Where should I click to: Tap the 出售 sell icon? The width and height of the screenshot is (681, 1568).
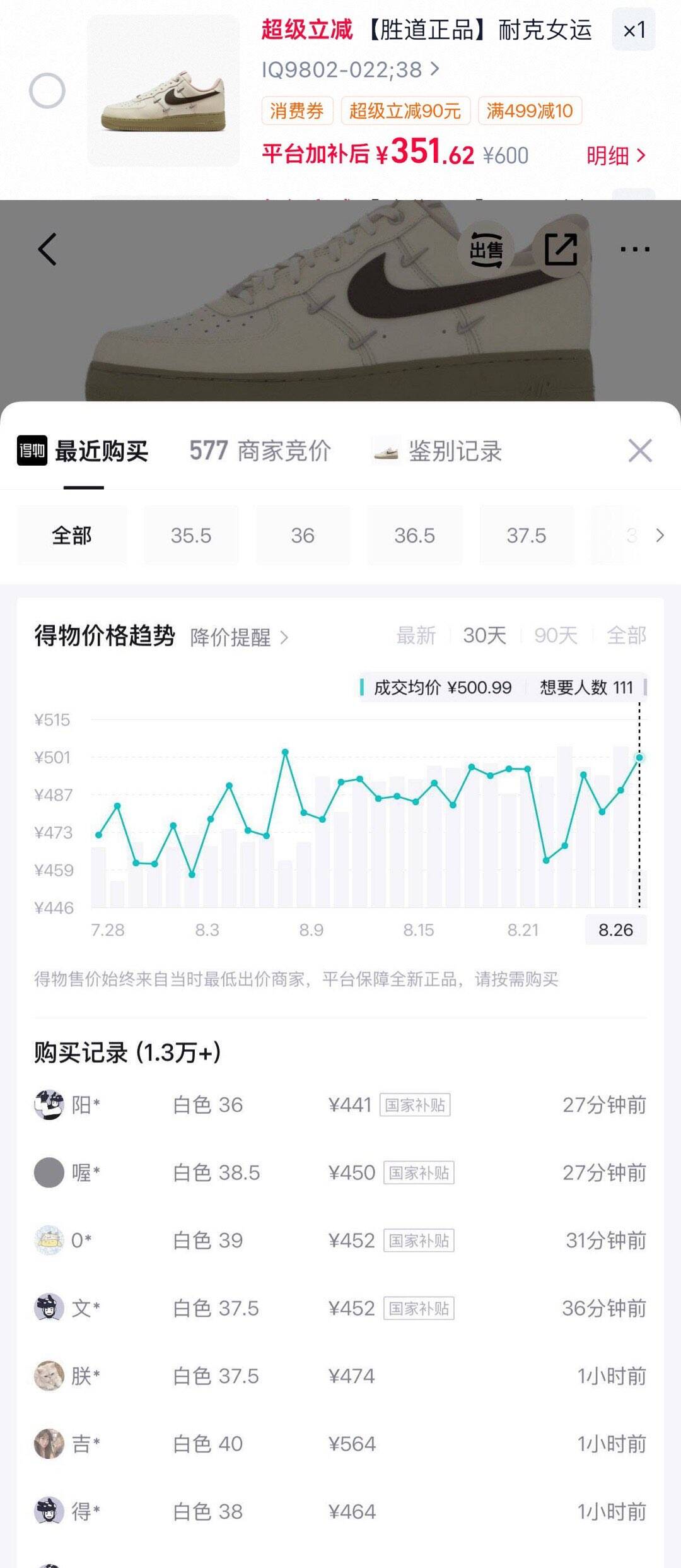click(487, 249)
